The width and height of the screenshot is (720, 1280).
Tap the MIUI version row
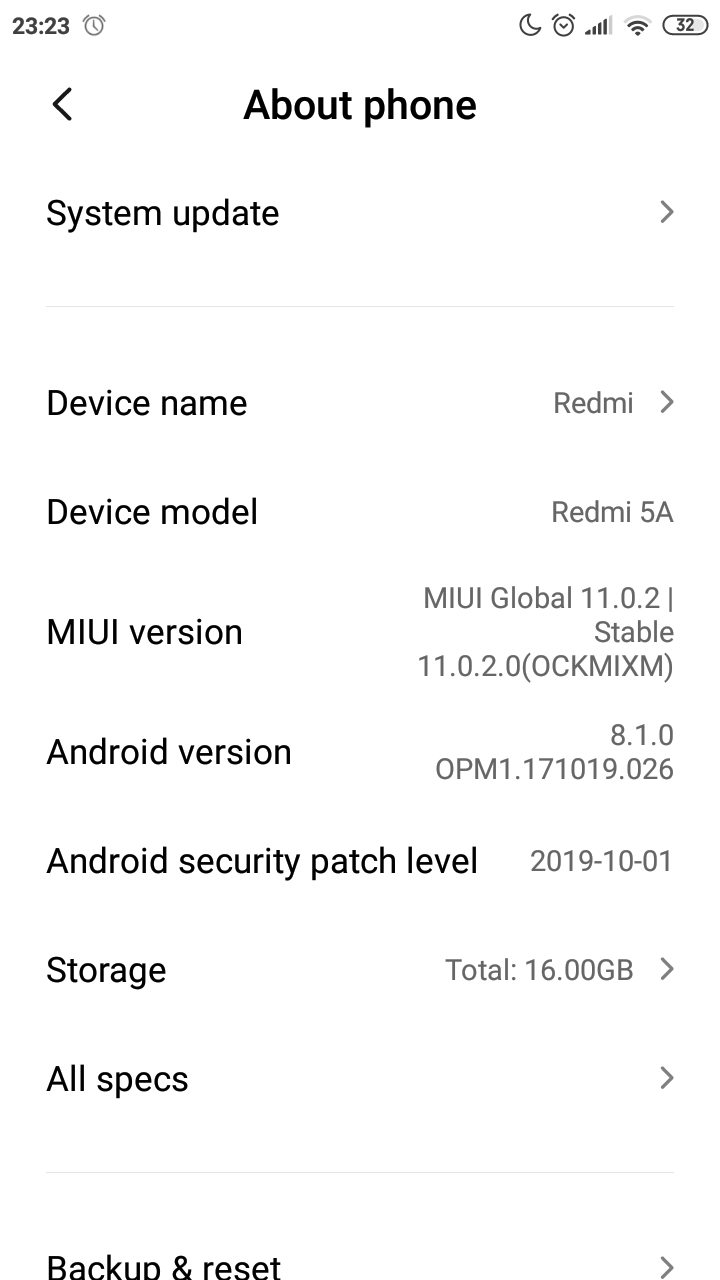[360, 632]
